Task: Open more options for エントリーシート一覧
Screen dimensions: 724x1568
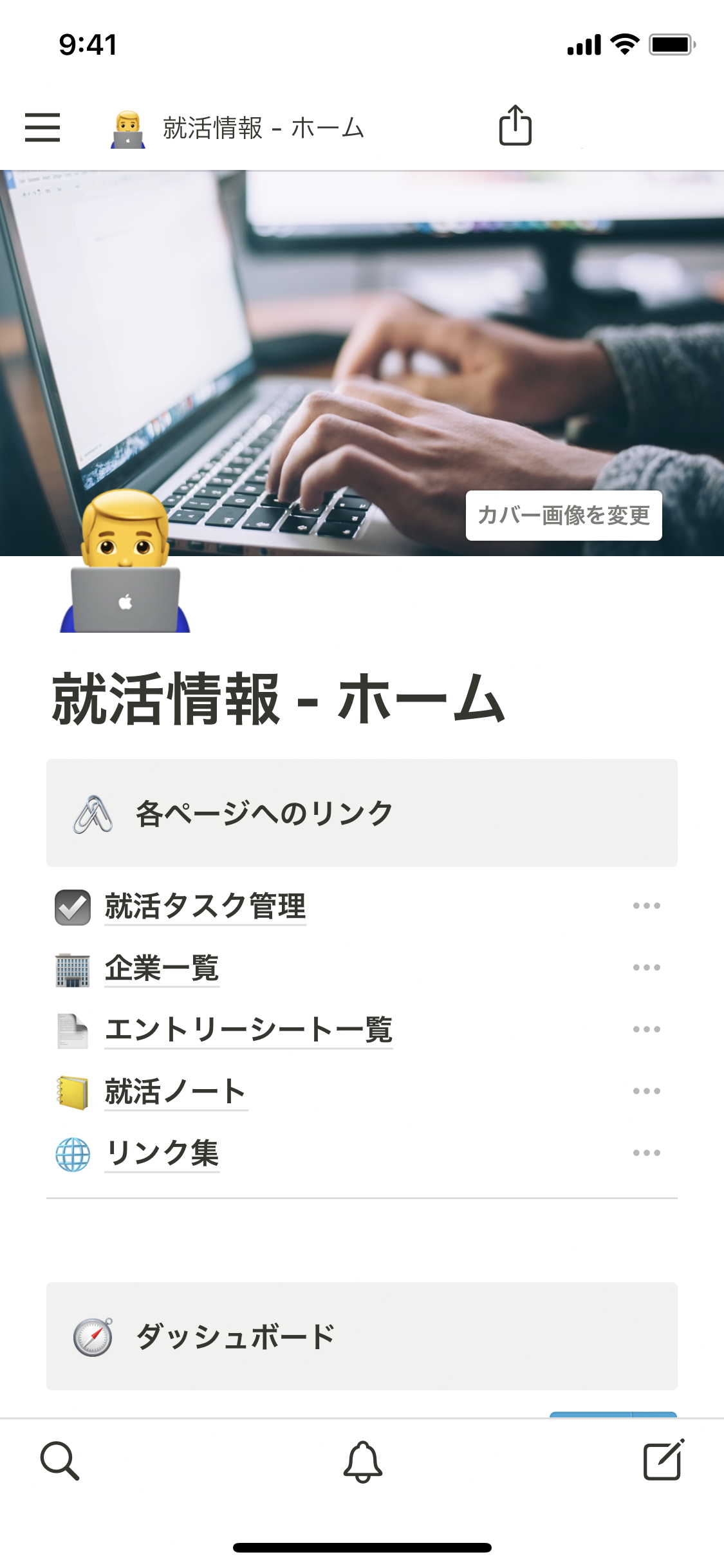Action: [646, 1030]
